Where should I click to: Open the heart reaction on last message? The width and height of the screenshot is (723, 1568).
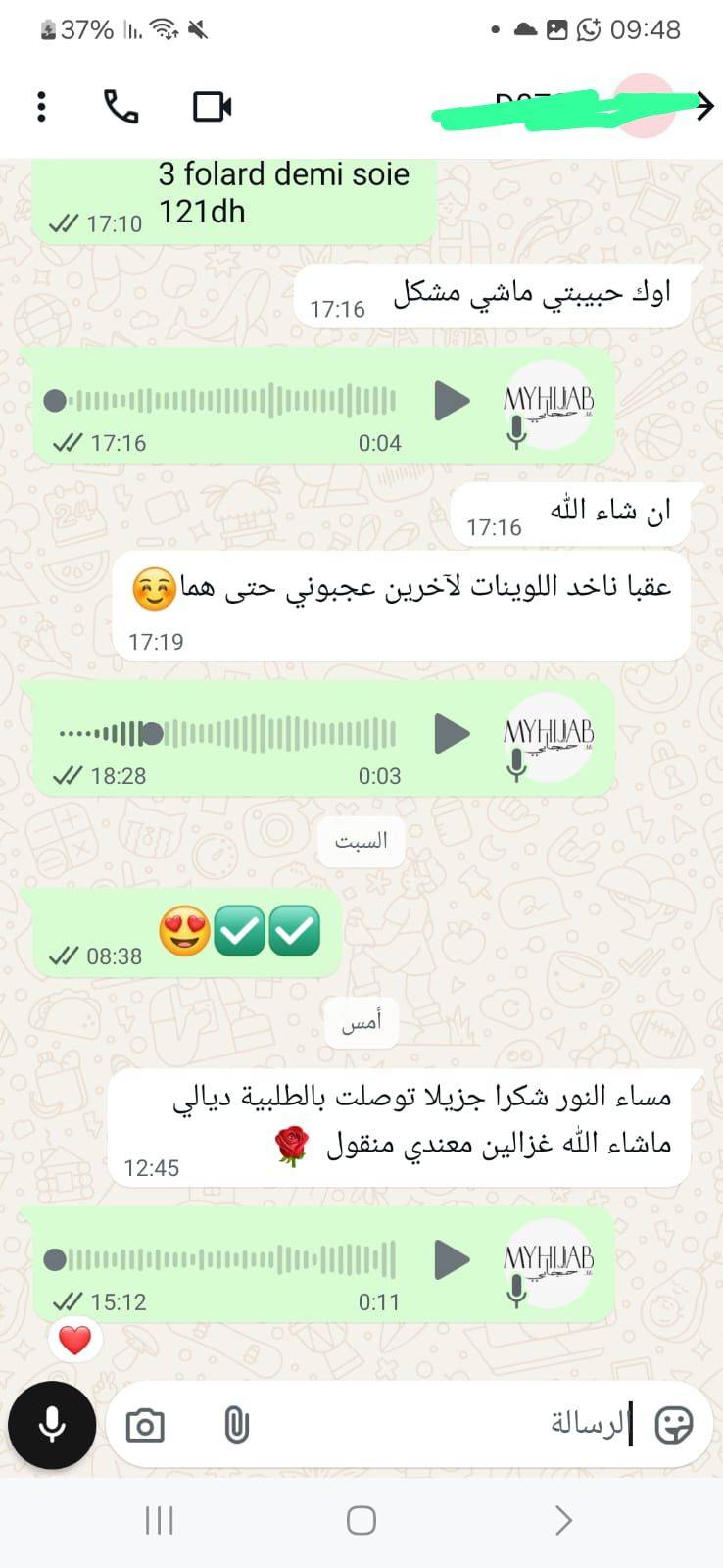pyautogui.click(x=75, y=1340)
